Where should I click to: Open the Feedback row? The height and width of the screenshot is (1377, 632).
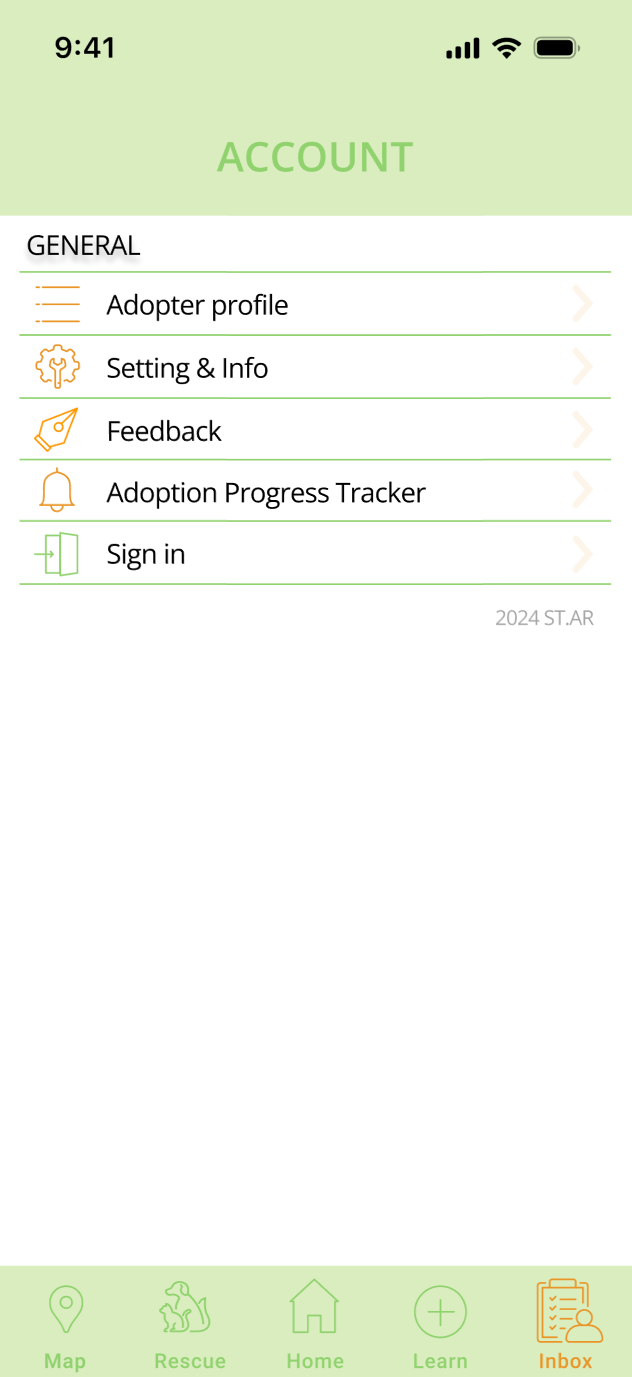tap(314, 431)
